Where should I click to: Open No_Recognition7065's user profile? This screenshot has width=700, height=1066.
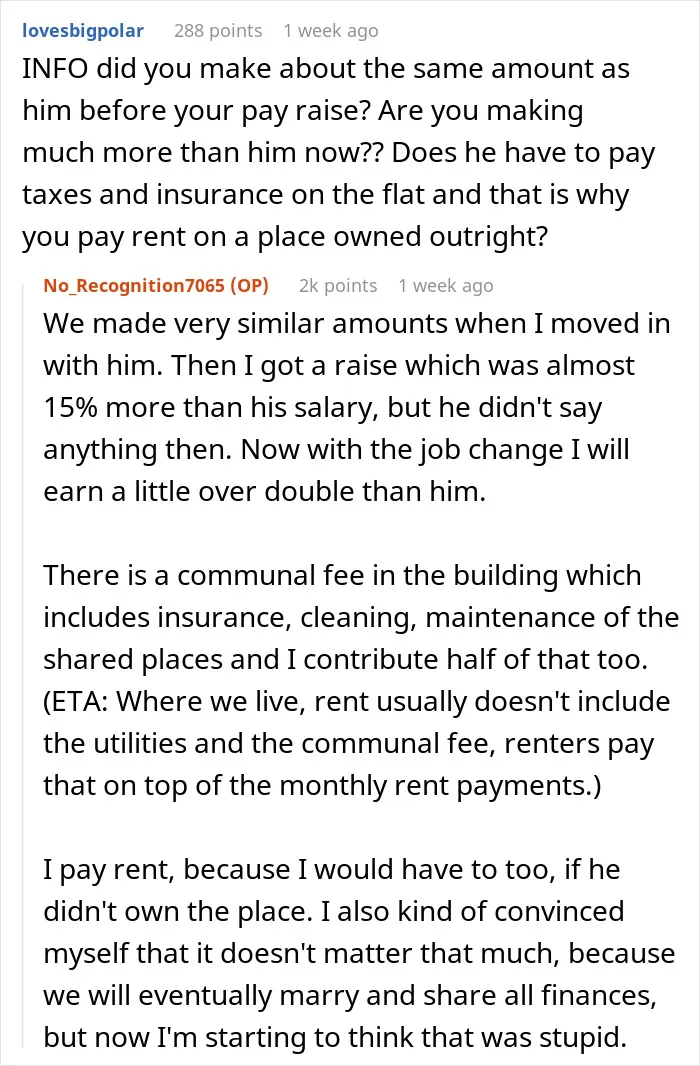134,286
